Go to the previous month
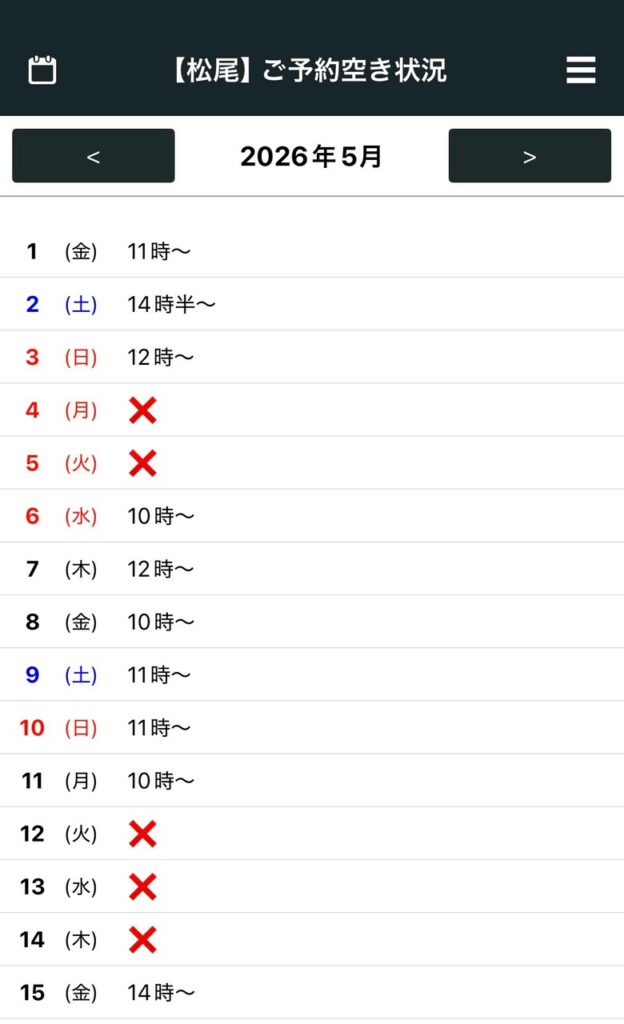 point(93,156)
